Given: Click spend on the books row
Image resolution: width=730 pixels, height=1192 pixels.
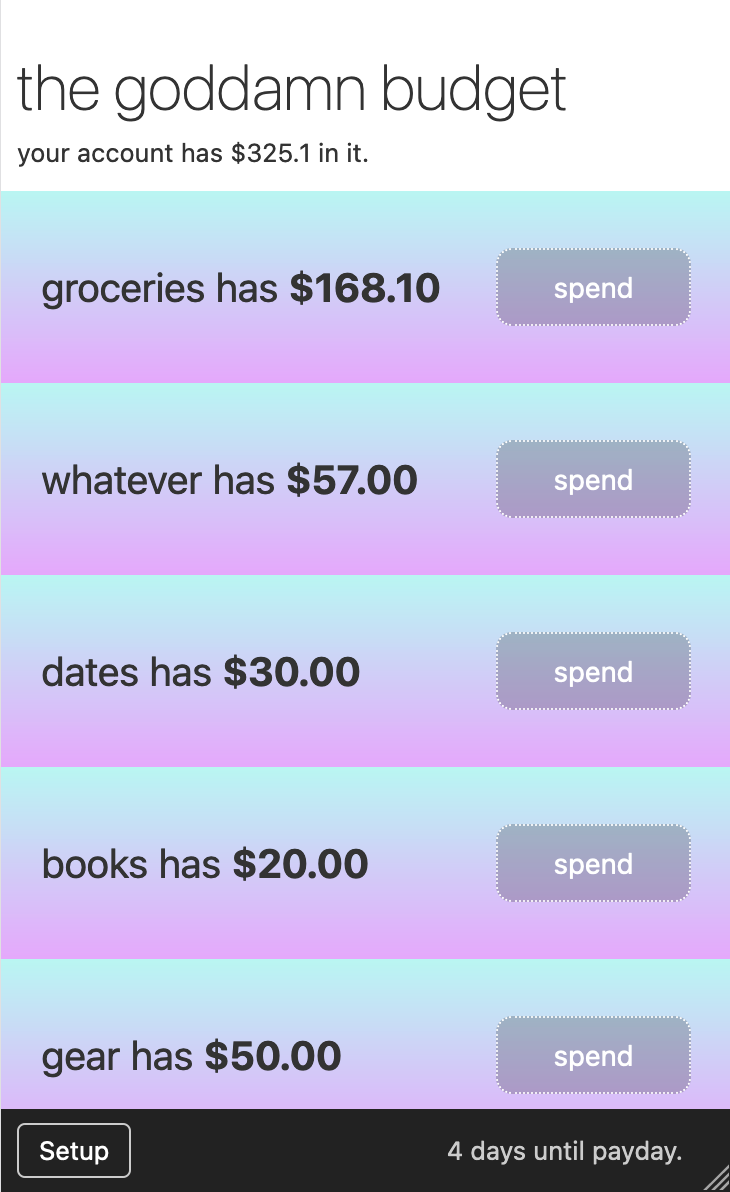Looking at the screenshot, I should click(593, 863).
